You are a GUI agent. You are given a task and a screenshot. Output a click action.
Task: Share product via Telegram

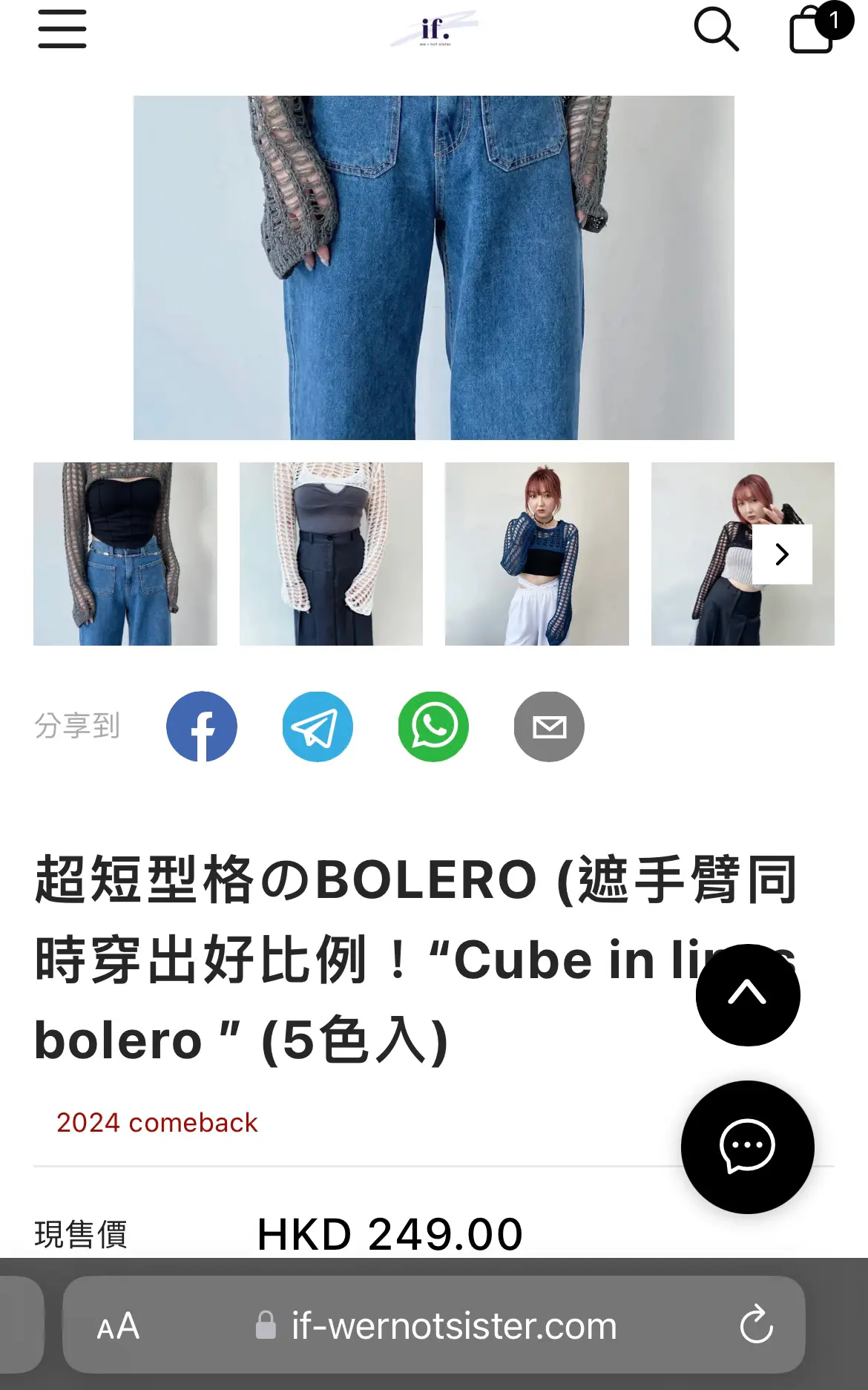[x=318, y=727]
